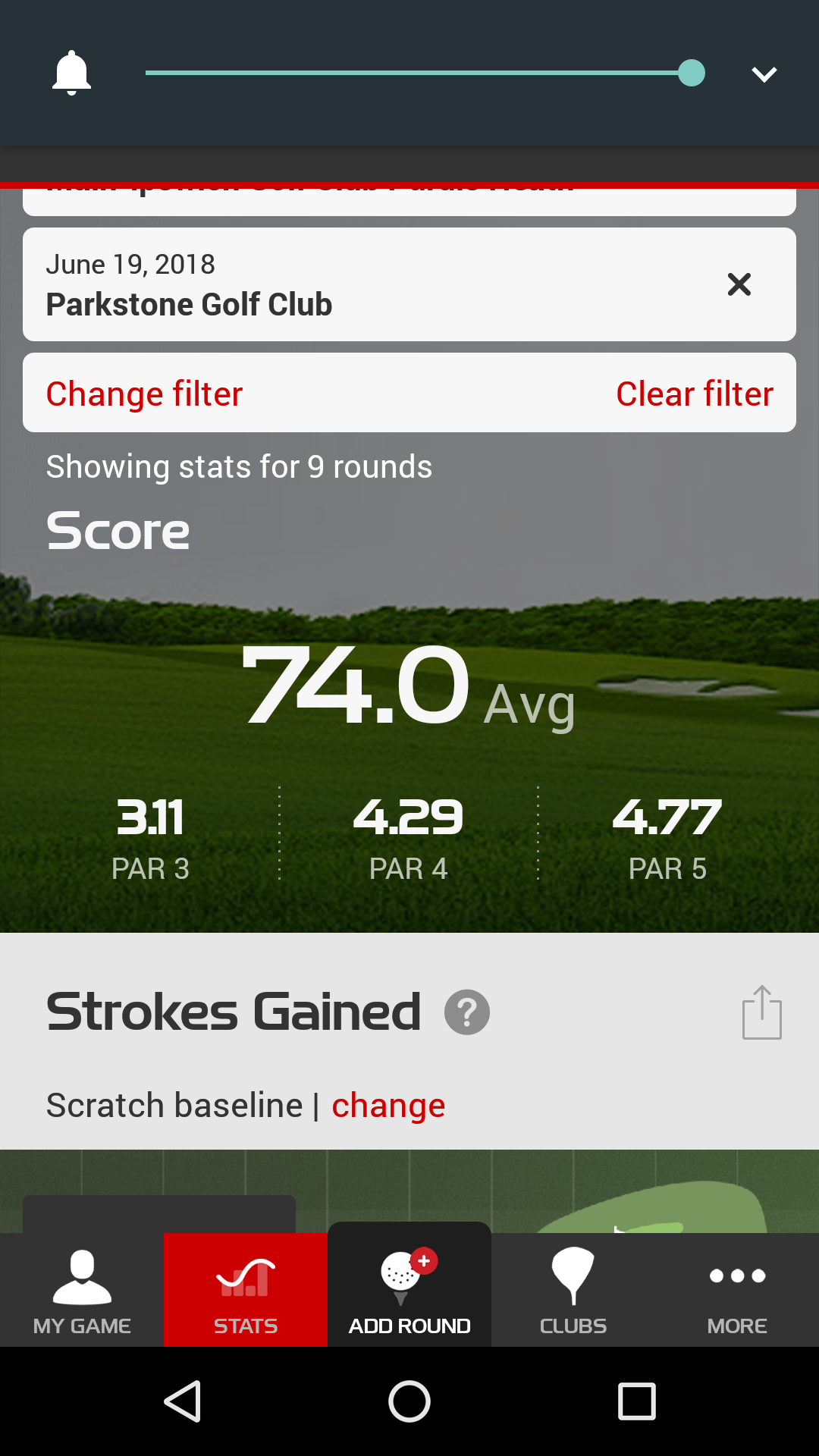Clear the current filter
This screenshot has width=819, height=1456.
click(694, 394)
